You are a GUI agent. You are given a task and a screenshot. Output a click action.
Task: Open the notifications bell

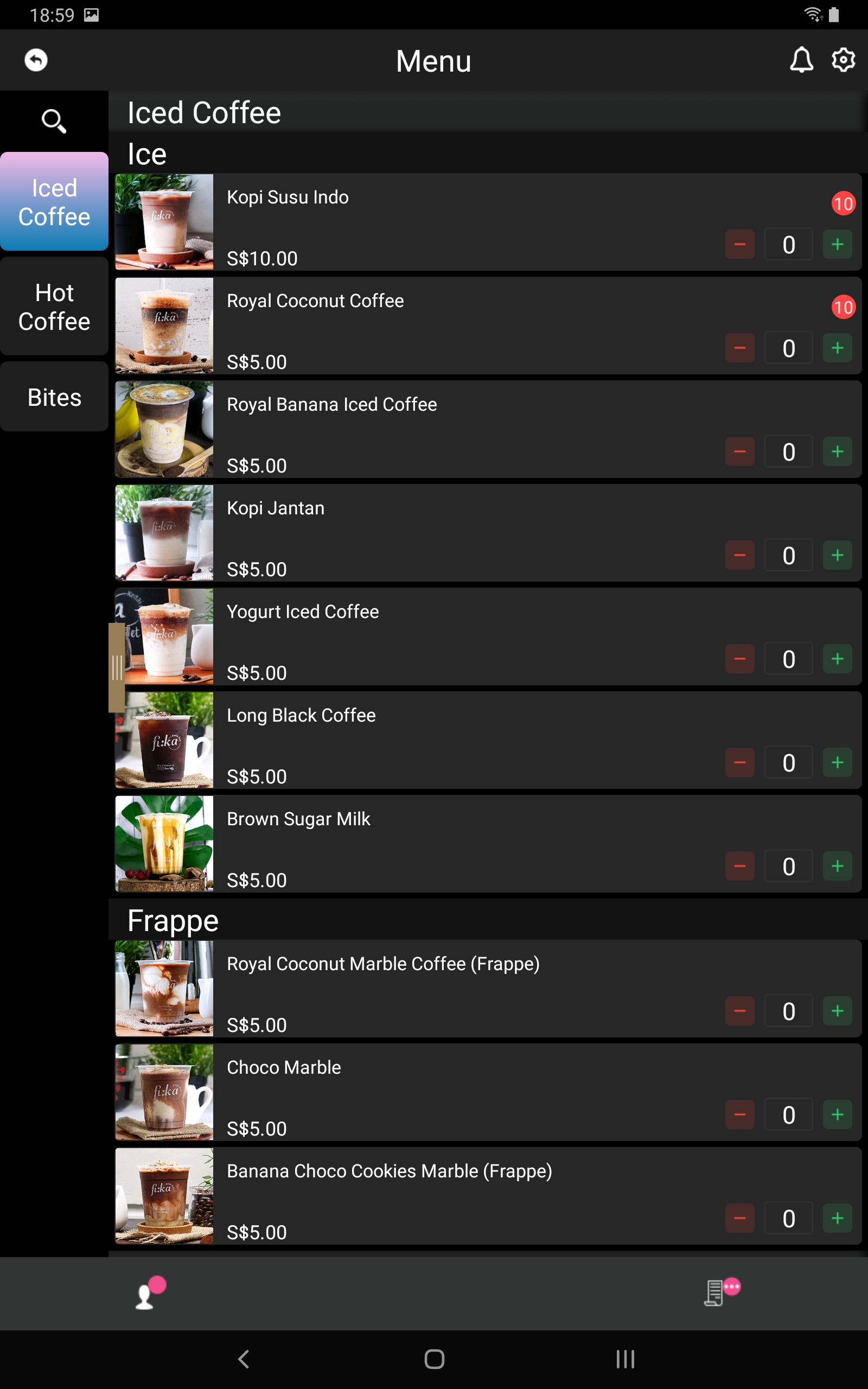click(801, 60)
